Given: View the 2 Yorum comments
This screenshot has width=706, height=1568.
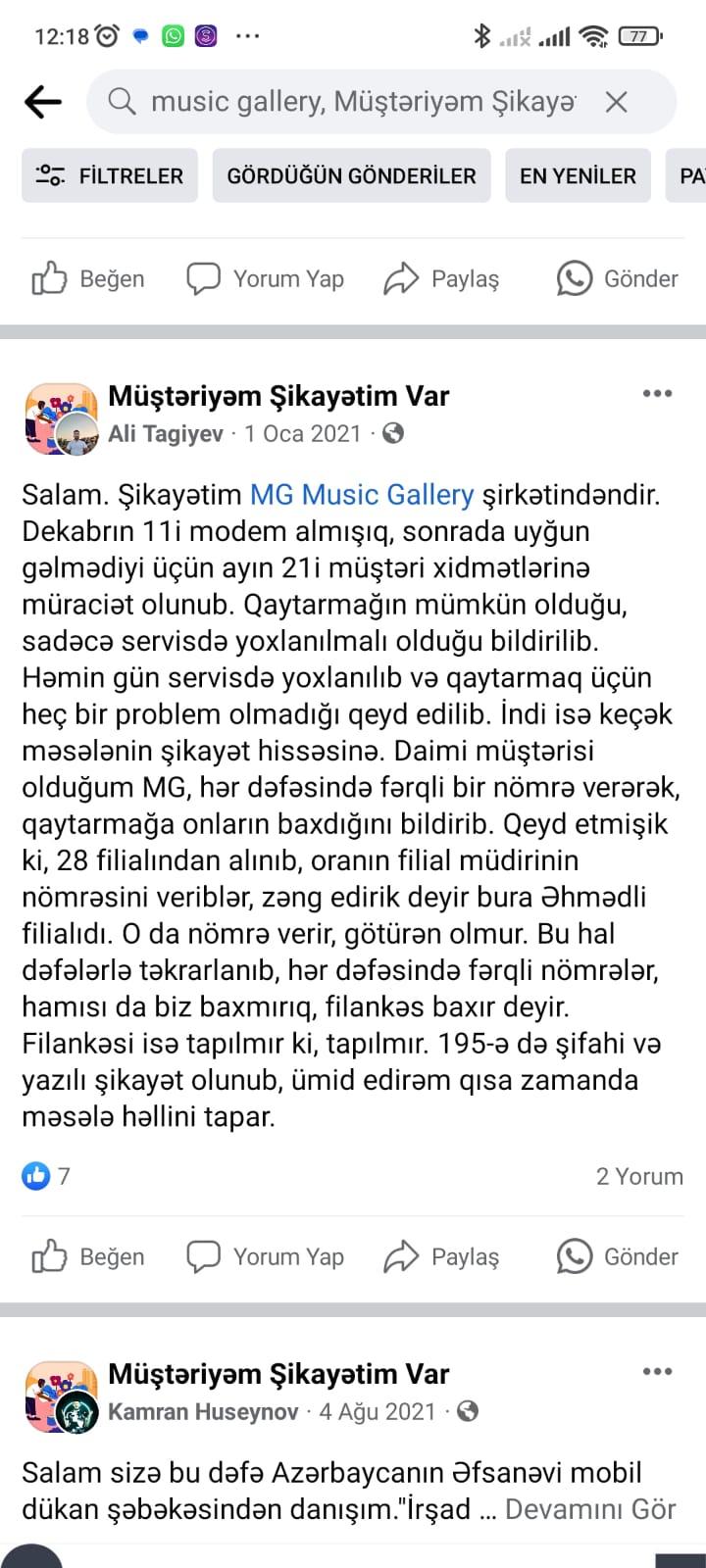Looking at the screenshot, I should click(x=639, y=1176).
